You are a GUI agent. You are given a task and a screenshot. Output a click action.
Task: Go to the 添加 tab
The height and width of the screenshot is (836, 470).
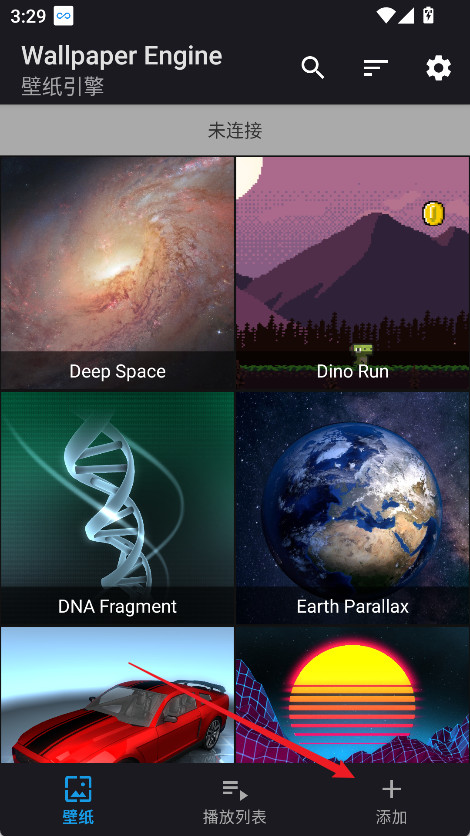point(392,799)
